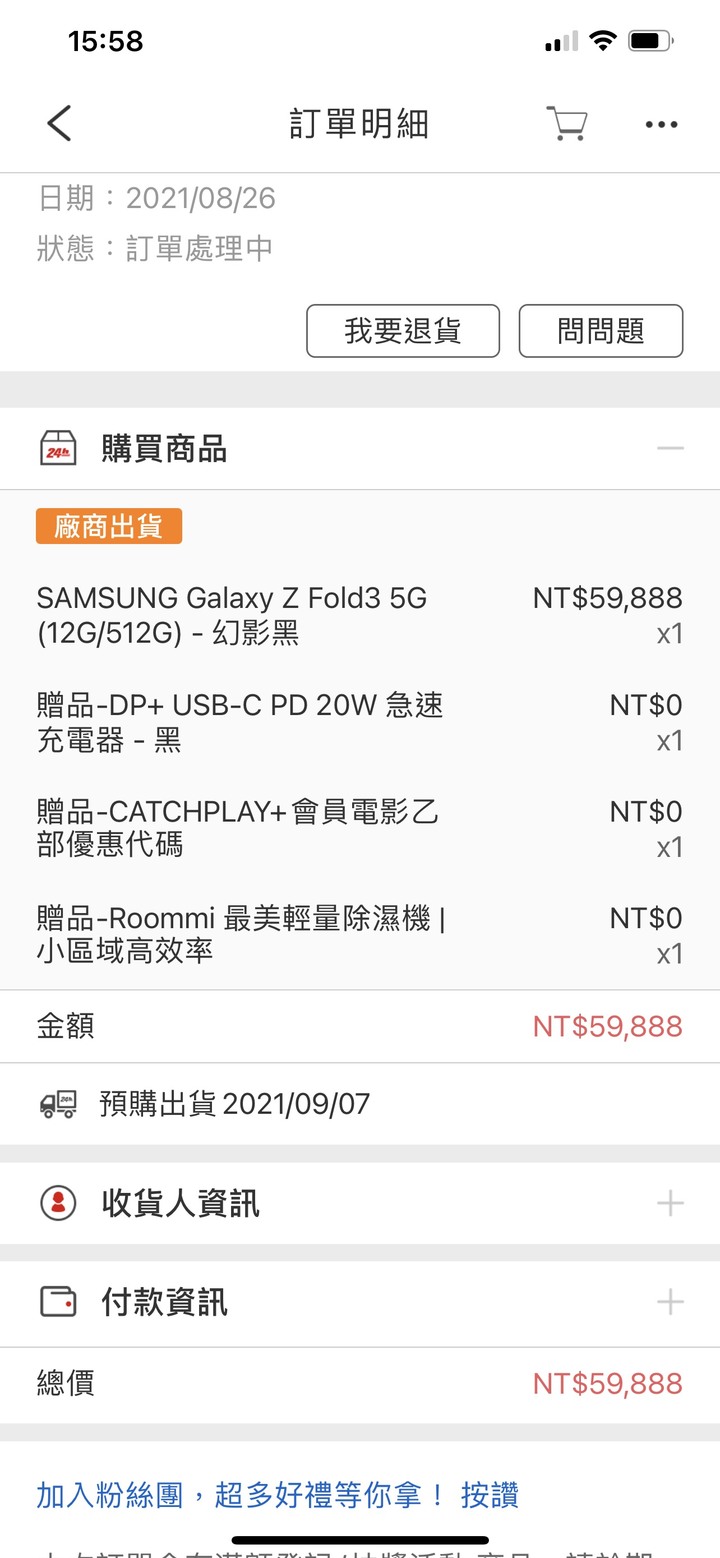The width and height of the screenshot is (720, 1558).
Task: Open the 加入粉絲團 按讚 link
Action: pyautogui.click(x=277, y=1496)
